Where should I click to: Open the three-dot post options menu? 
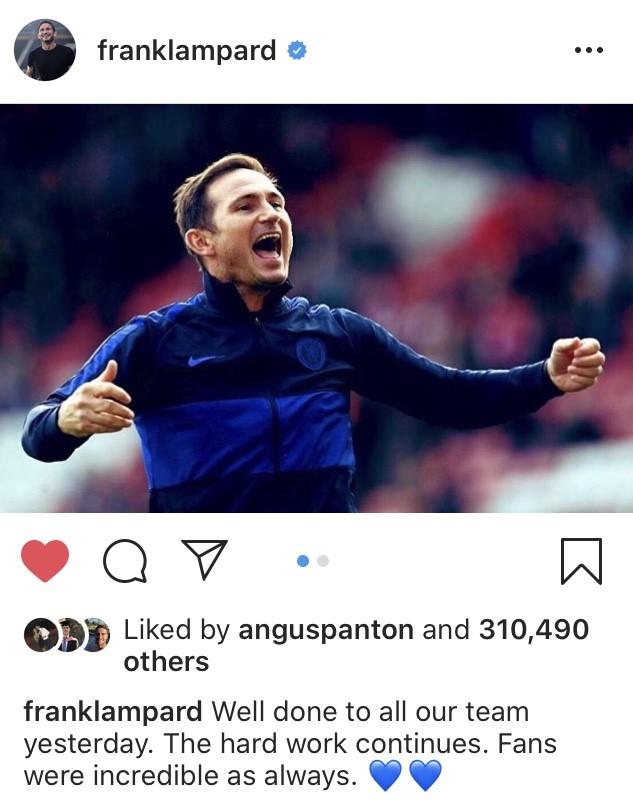(x=589, y=51)
